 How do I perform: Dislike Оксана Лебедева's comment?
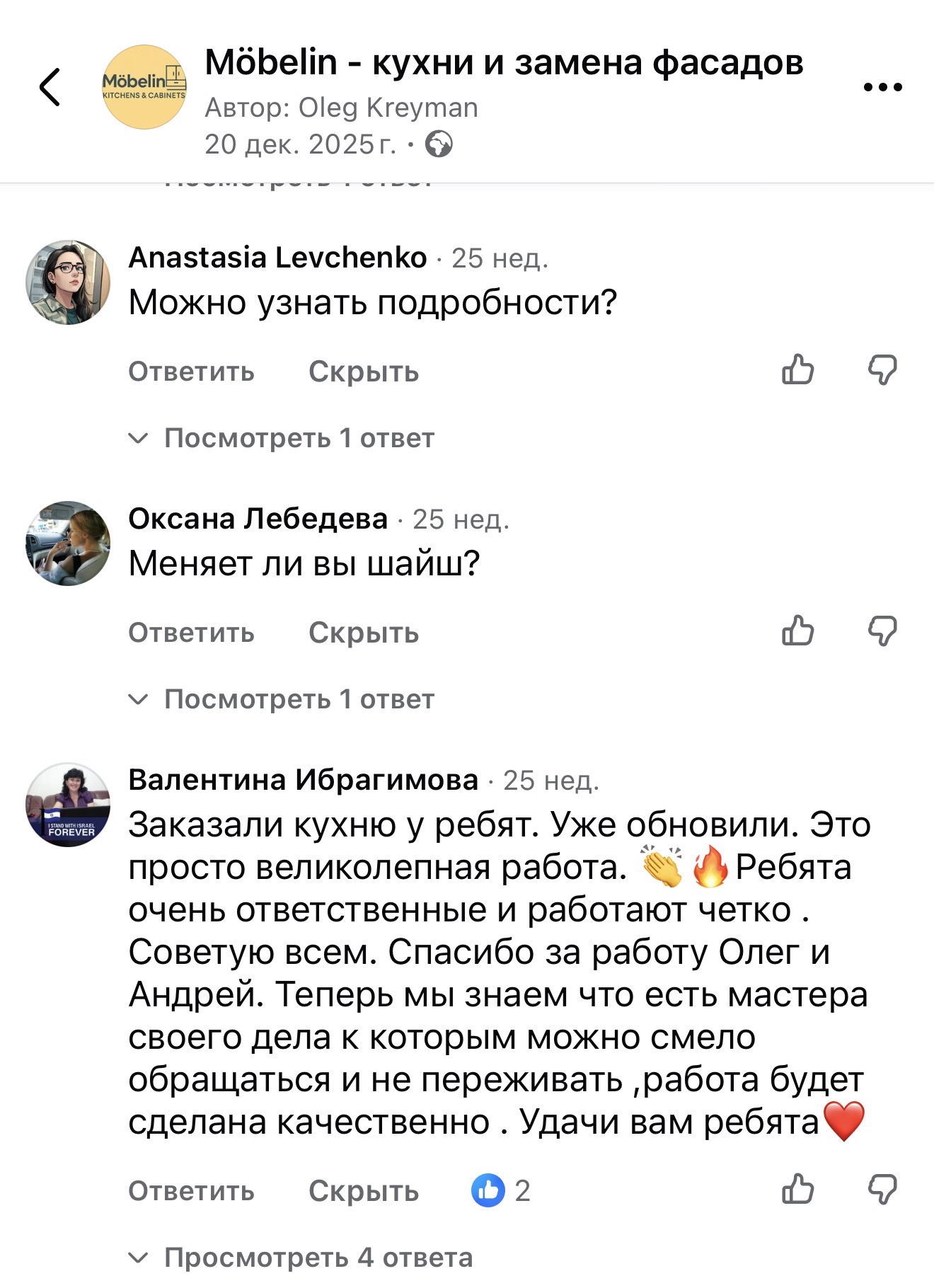click(882, 631)
